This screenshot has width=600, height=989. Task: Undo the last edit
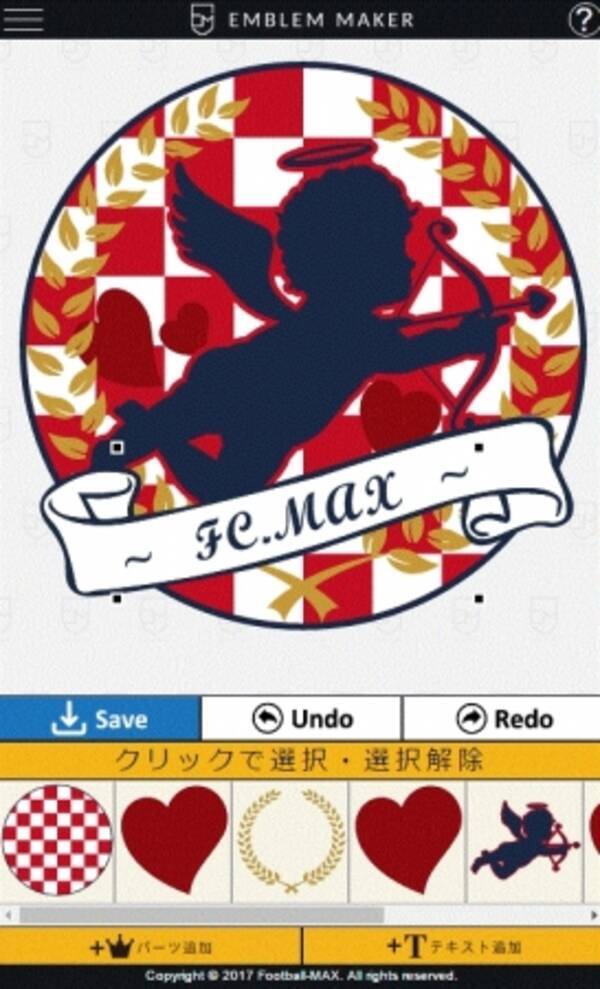pos(301,718)
